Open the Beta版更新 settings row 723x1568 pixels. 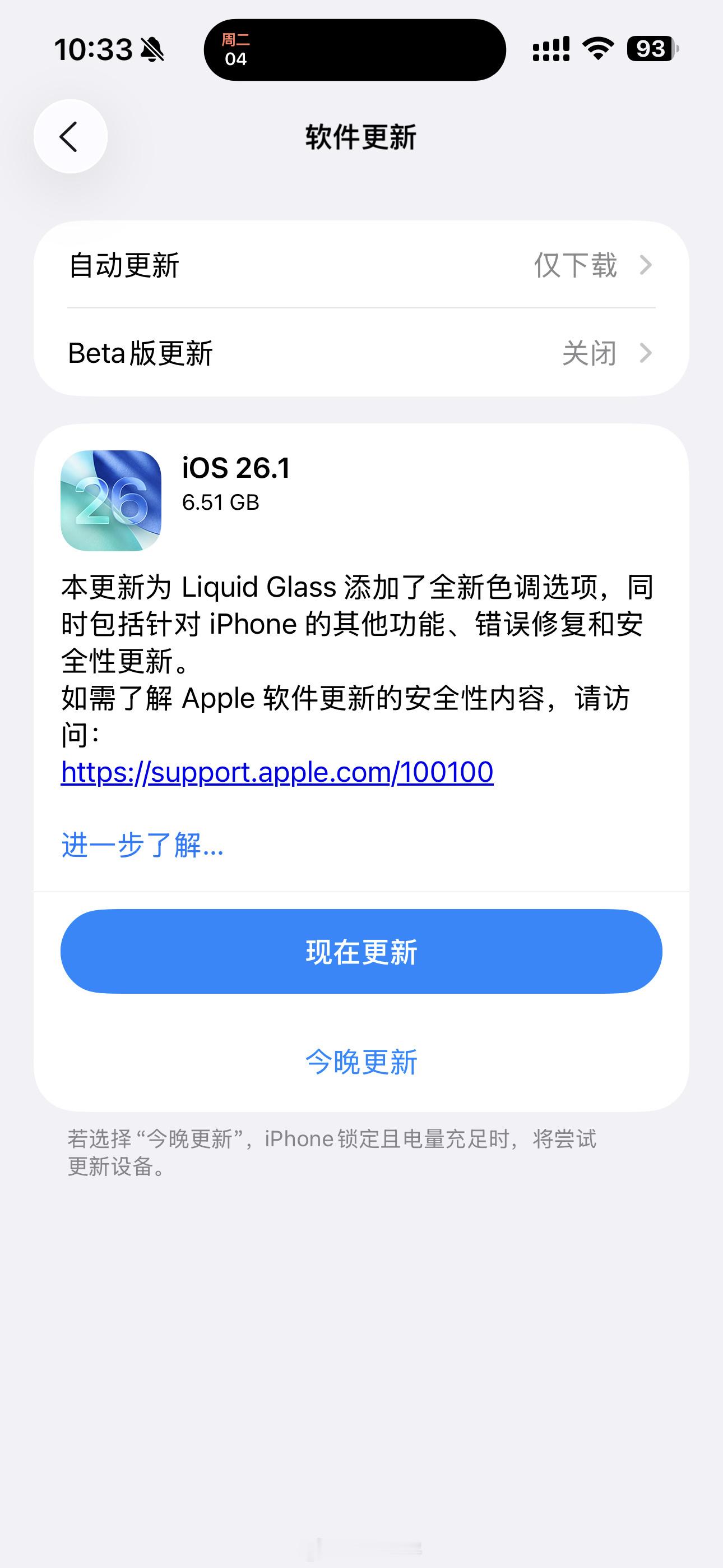point(243,353)
